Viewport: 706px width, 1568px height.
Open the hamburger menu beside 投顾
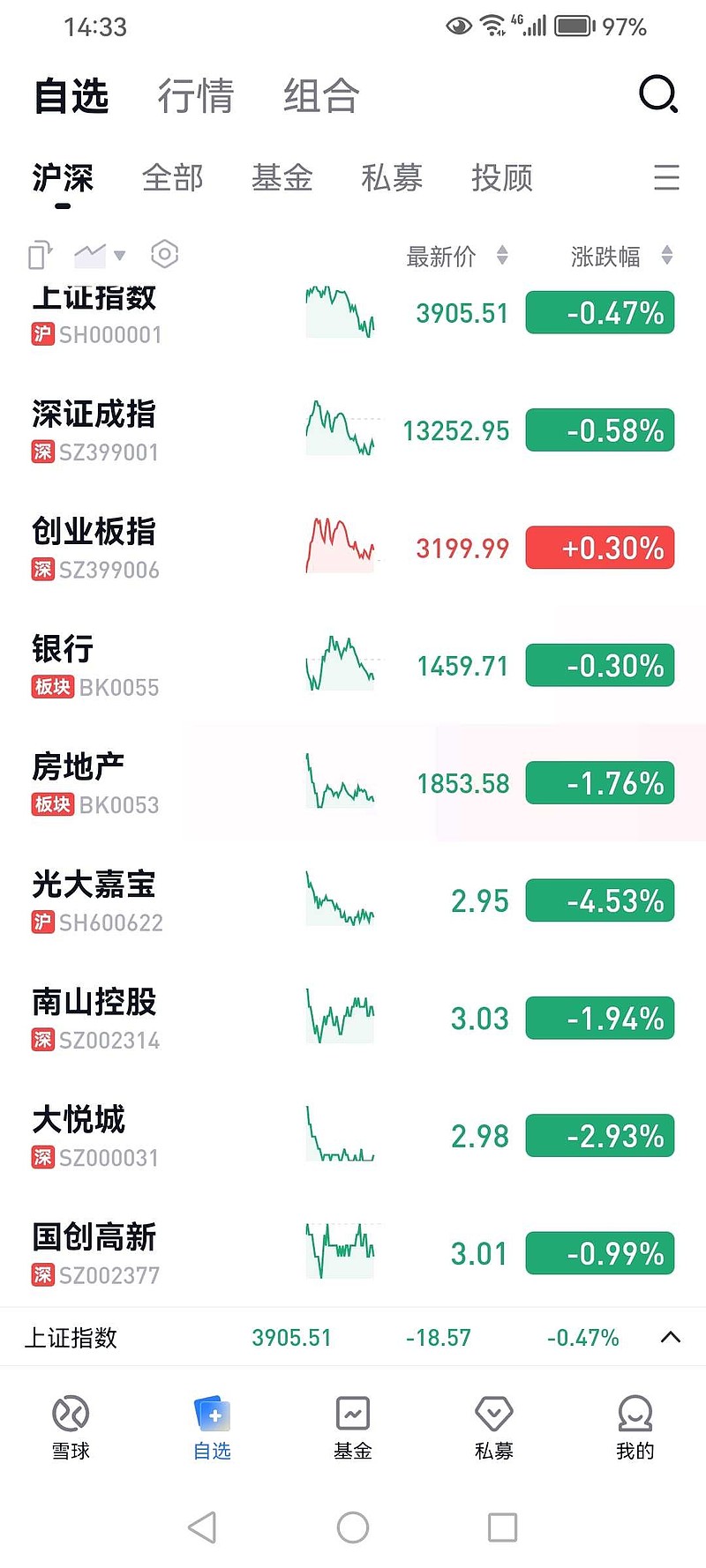(x=667, y=179)
